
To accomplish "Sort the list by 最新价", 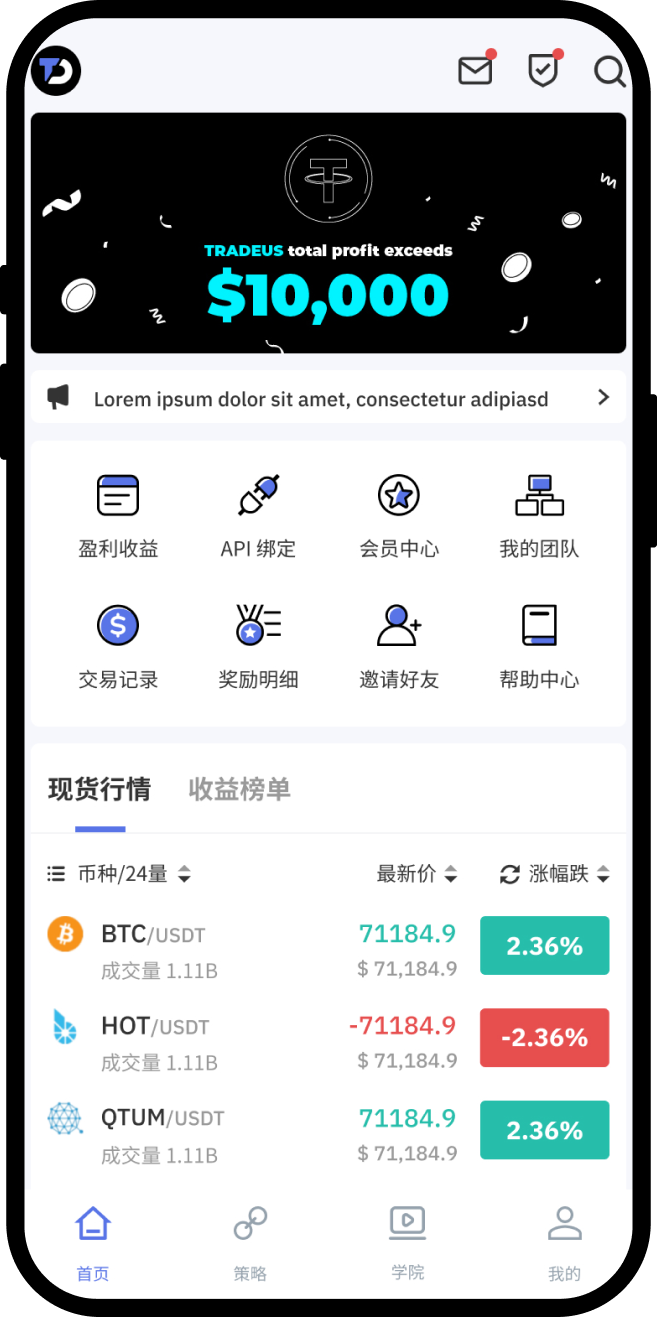I will tap(416, 874).
